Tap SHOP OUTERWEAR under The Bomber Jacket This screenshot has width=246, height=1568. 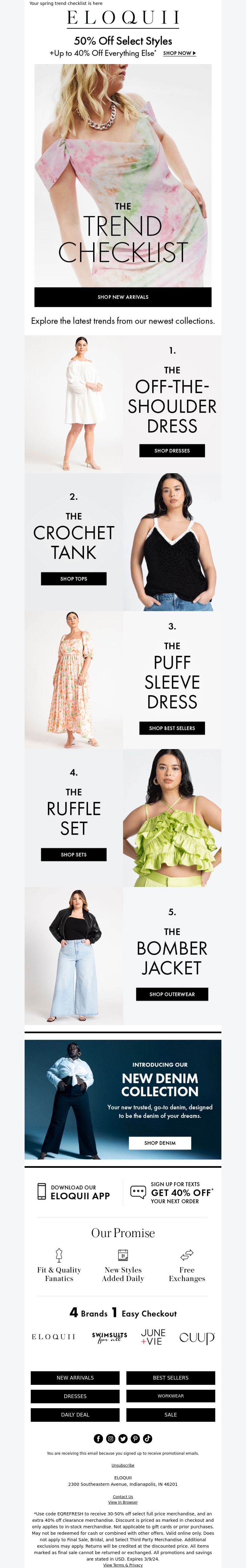point(172,994)
